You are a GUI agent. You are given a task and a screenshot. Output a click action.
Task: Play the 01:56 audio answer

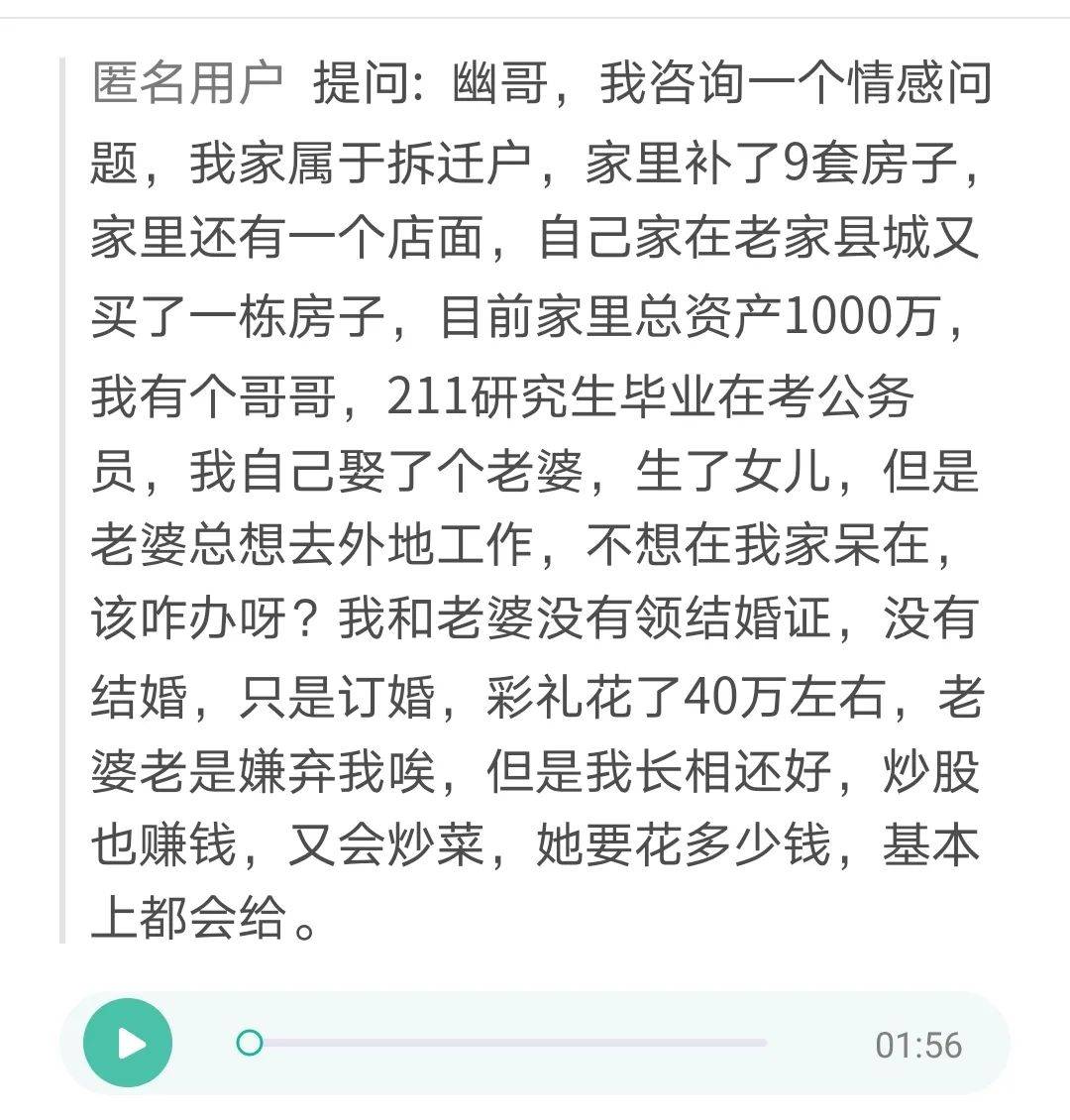click(x=128, y=1044)
